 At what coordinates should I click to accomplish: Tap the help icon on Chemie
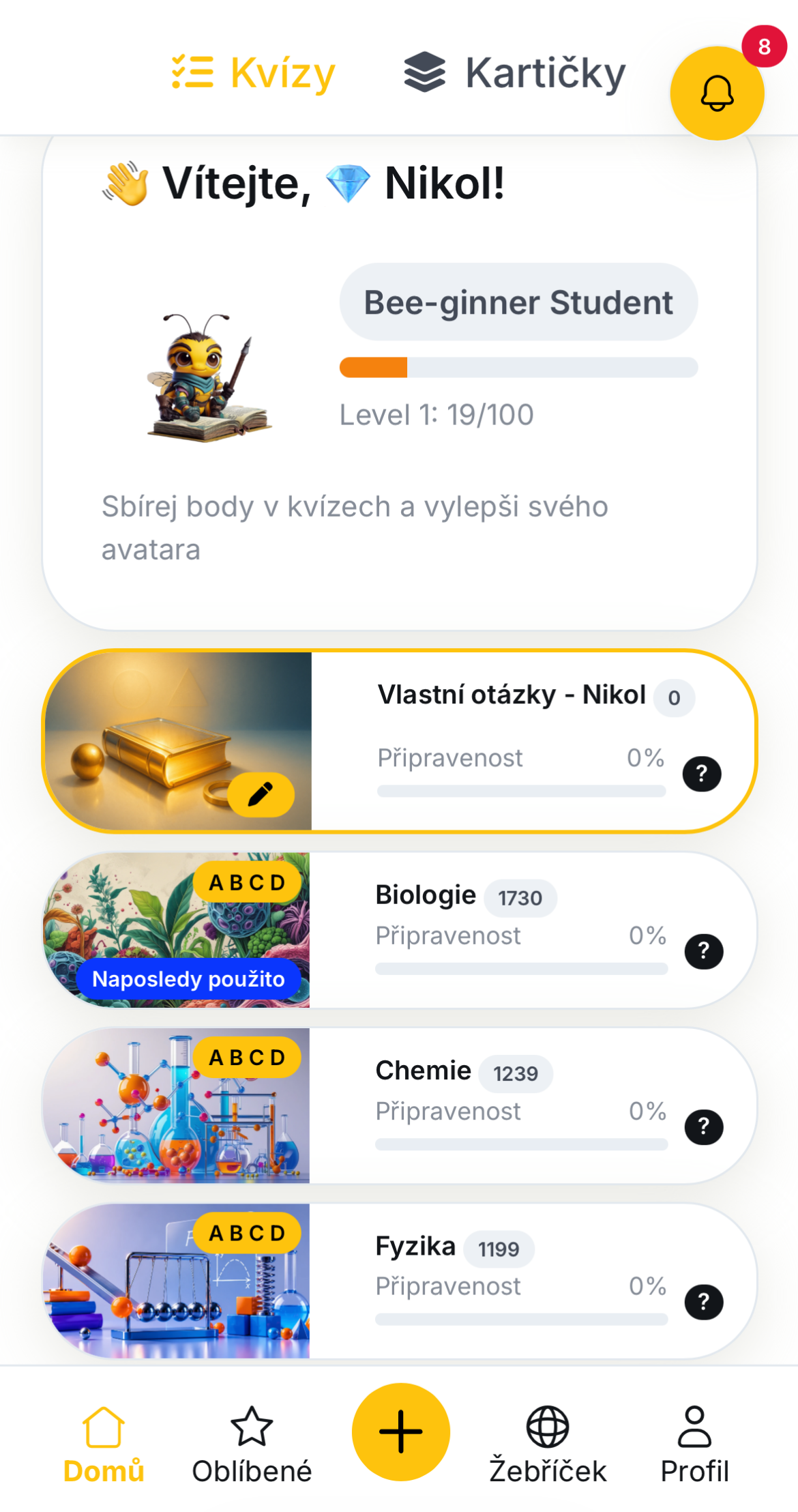pos(704,1126)
